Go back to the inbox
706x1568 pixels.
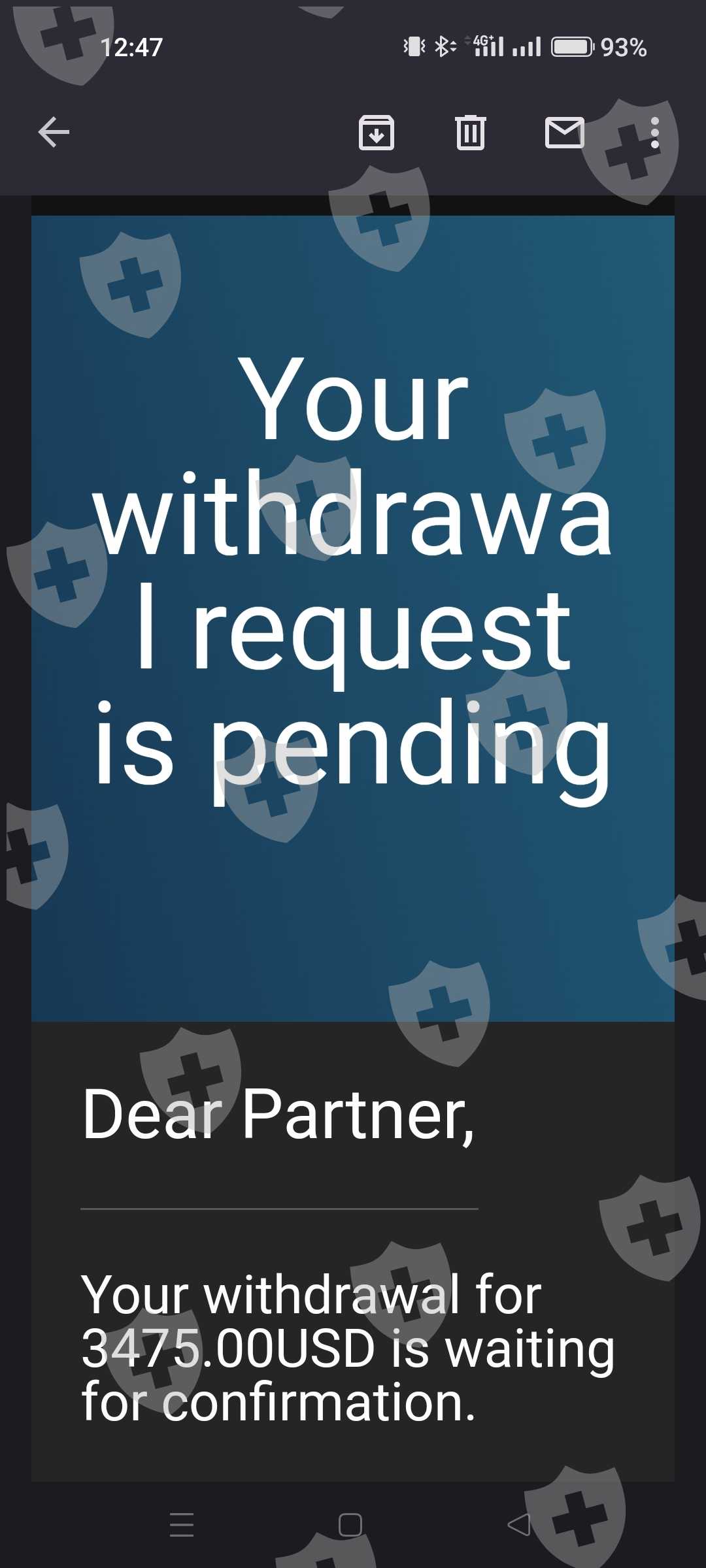click(54, 133)
